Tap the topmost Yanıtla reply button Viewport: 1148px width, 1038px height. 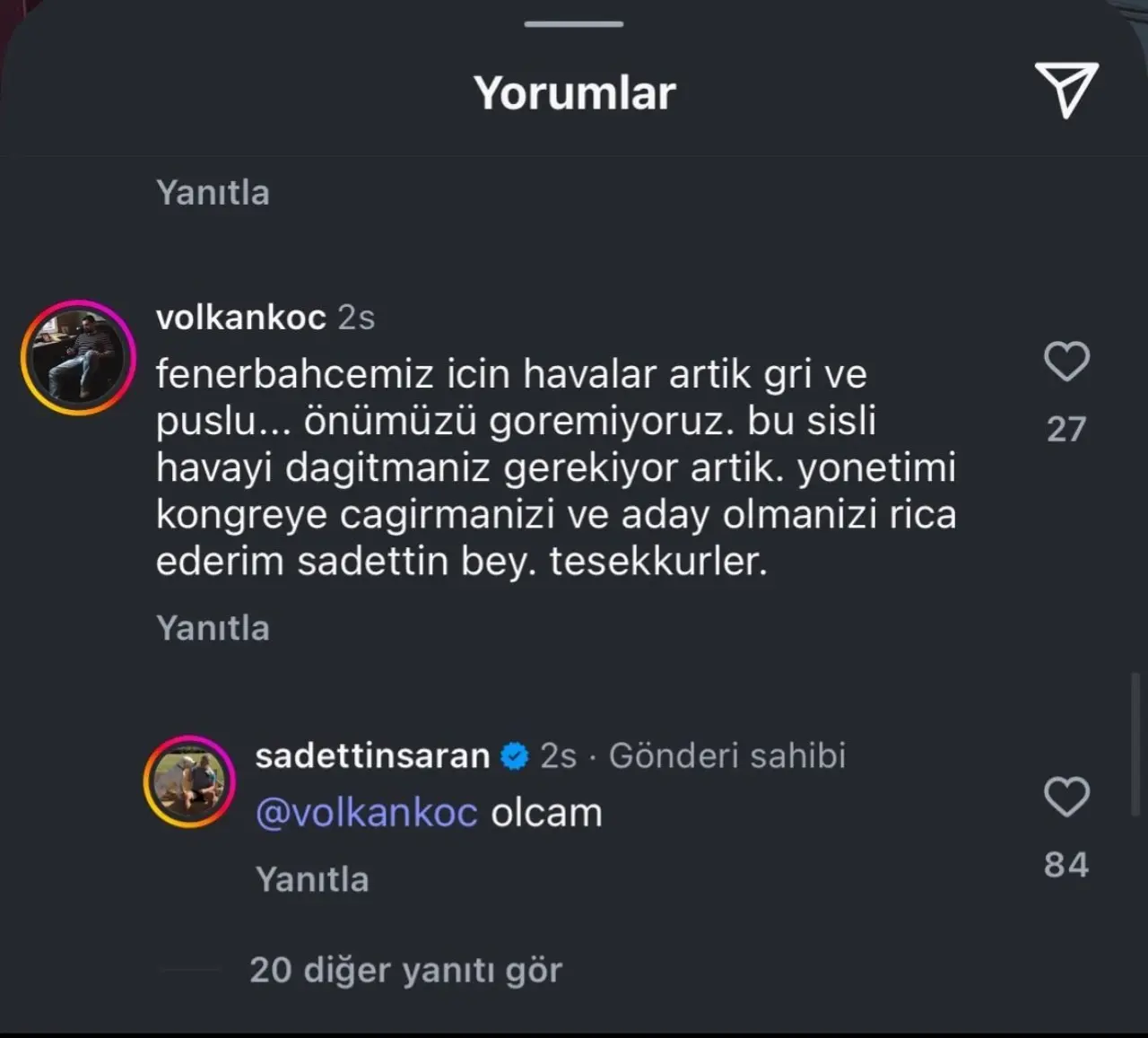213,192
